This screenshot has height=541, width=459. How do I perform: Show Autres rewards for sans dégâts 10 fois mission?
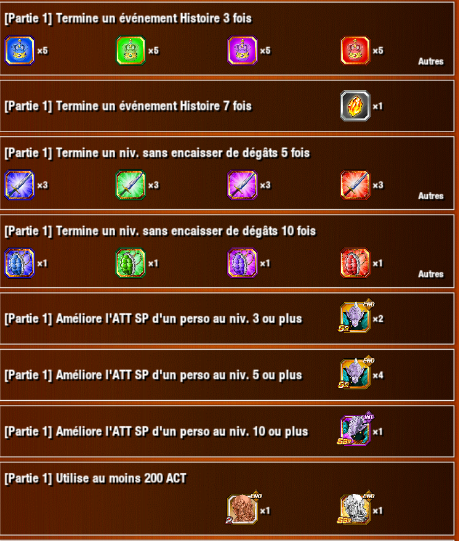pos(431,274)
